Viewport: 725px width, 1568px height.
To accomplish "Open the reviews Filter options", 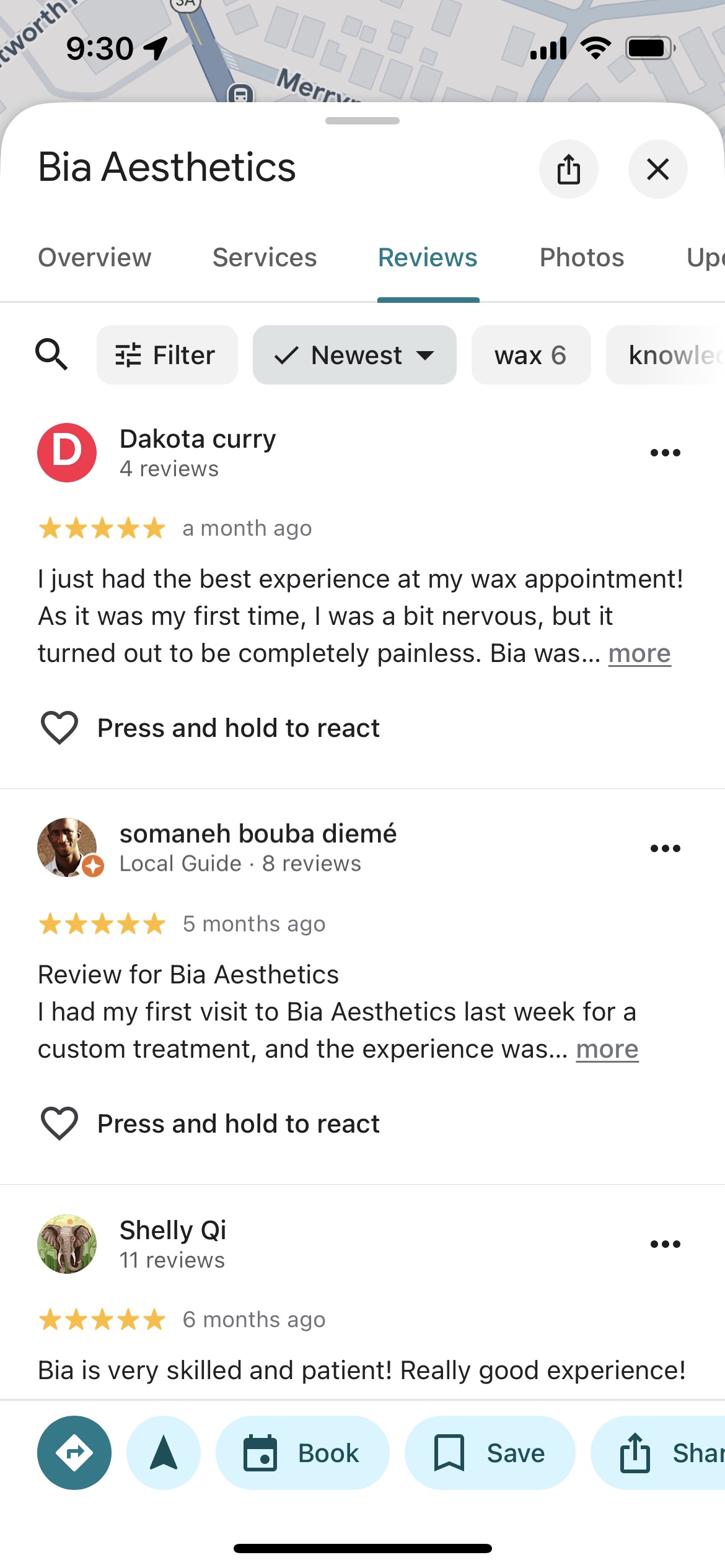I will coord(167,355).
